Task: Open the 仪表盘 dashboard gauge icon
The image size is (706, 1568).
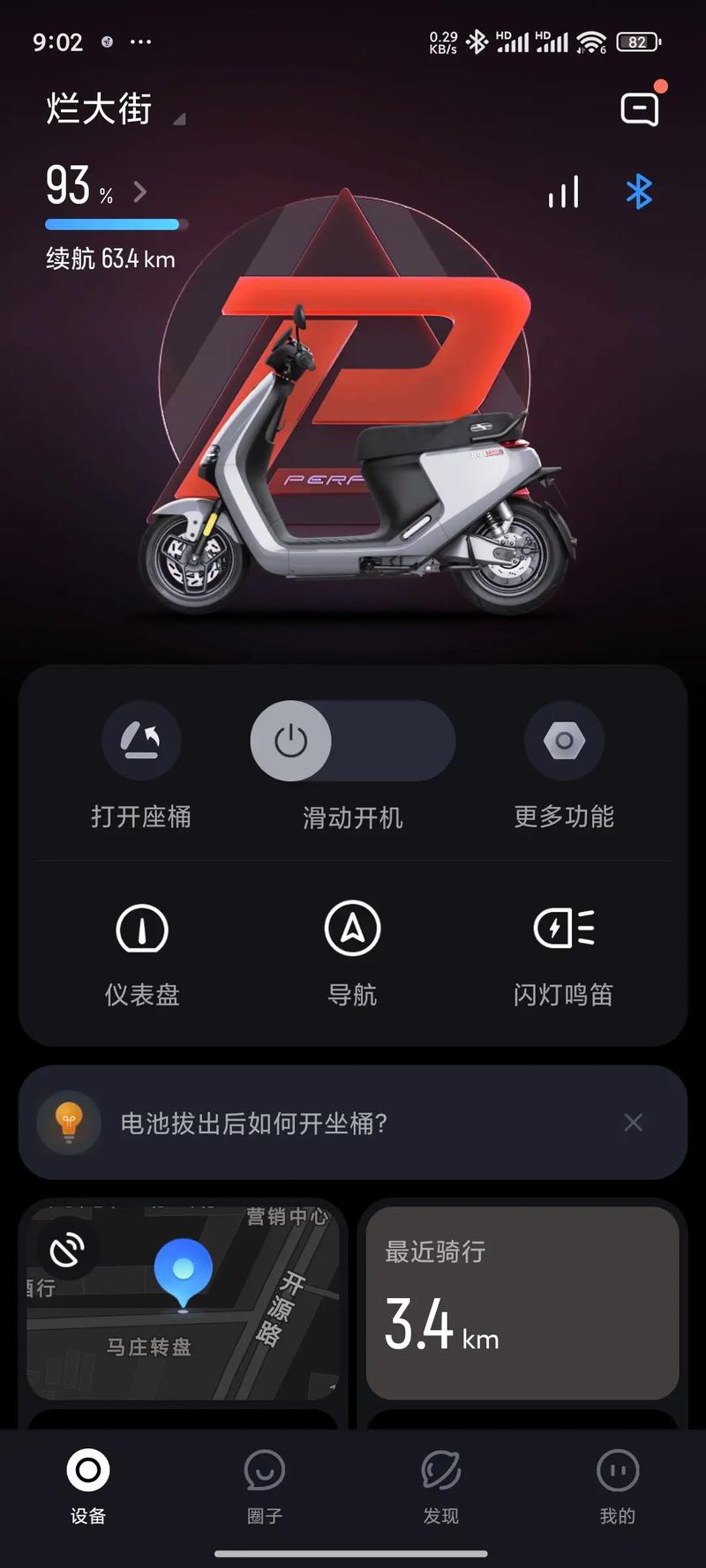Action: 141,929
